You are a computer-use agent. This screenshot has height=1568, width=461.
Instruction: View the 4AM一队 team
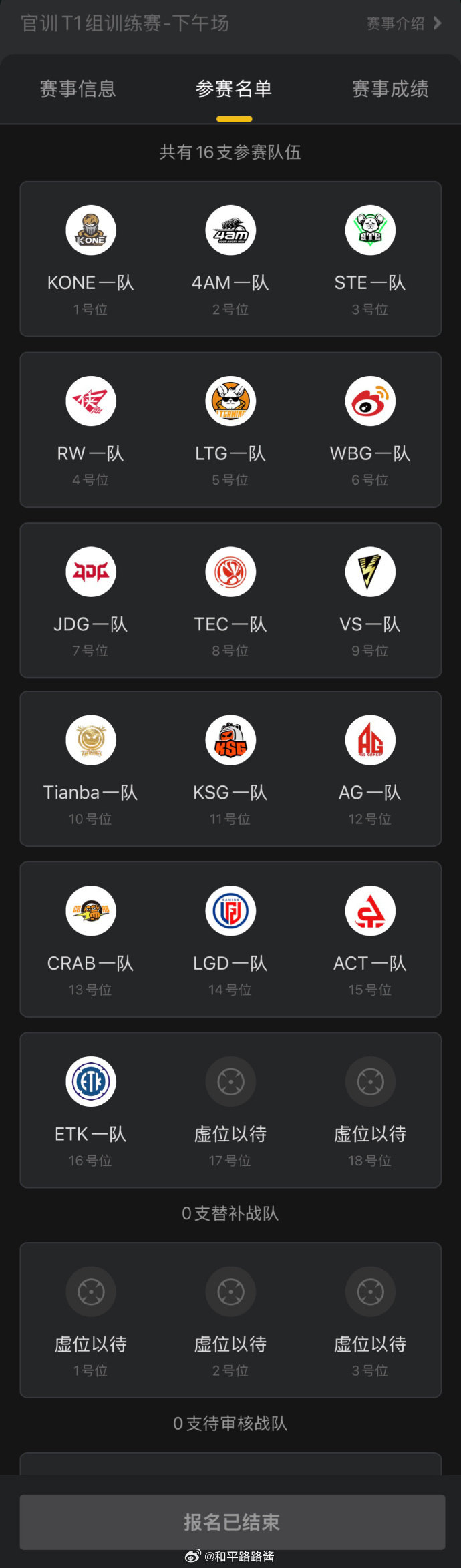click(x=230, y=231)
